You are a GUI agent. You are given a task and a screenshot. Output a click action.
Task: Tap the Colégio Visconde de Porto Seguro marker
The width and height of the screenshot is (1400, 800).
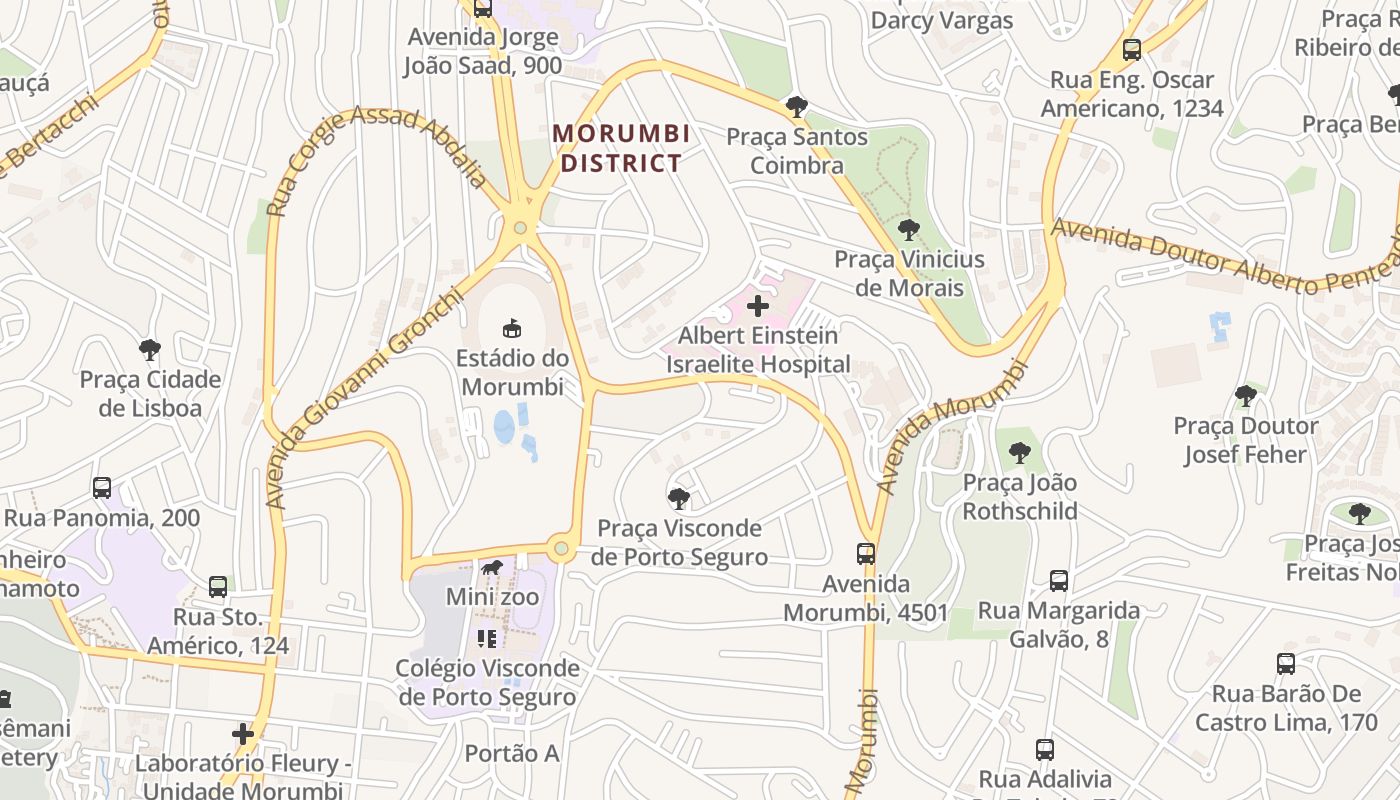coord(487,639)
